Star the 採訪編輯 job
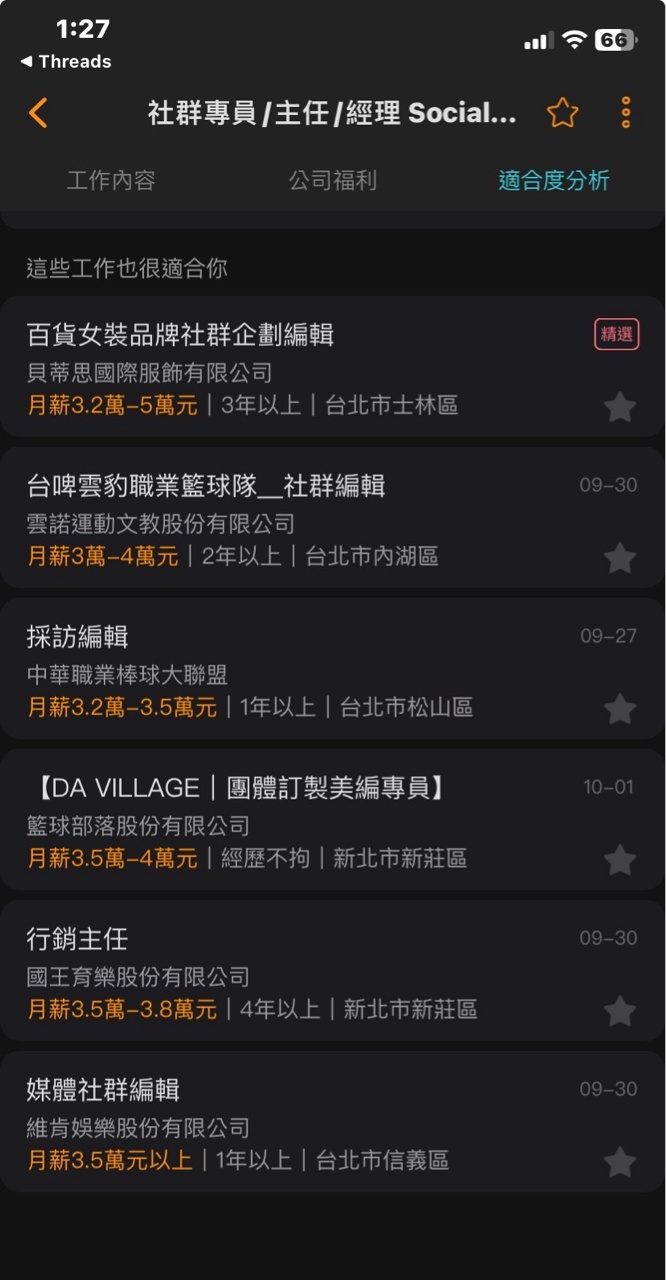 coord(620,709)
